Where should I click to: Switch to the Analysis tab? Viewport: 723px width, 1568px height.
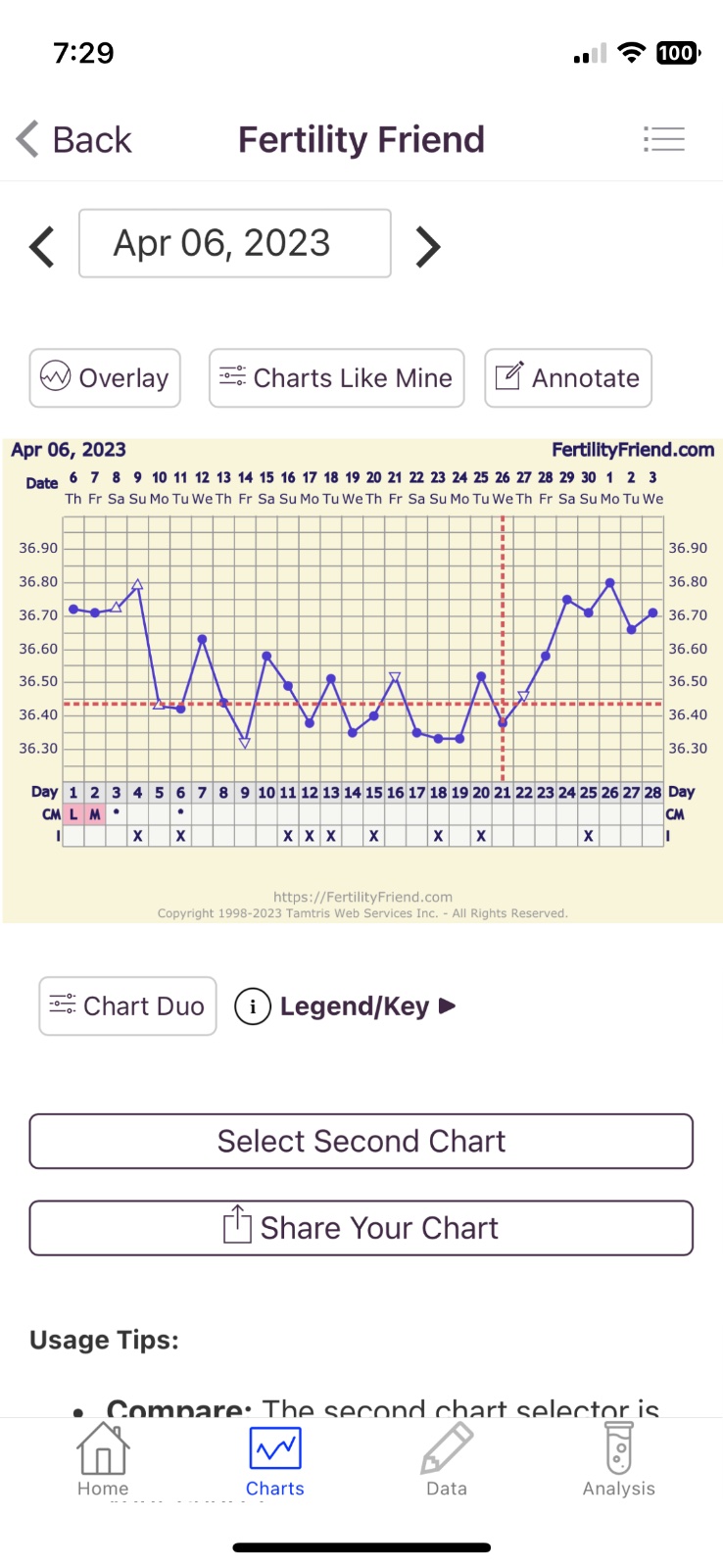(618, 1461)
